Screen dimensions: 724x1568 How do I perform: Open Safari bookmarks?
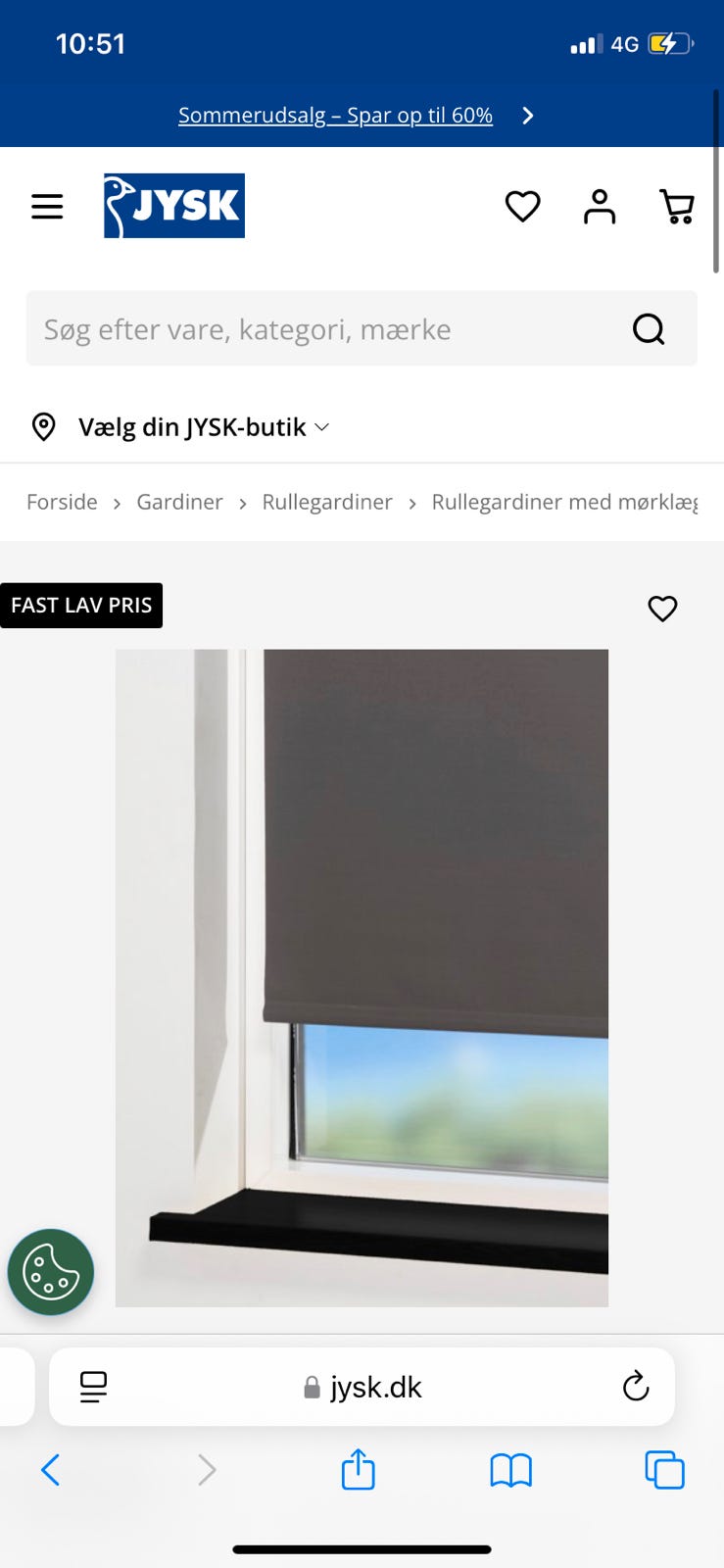tap(510, 1469)
